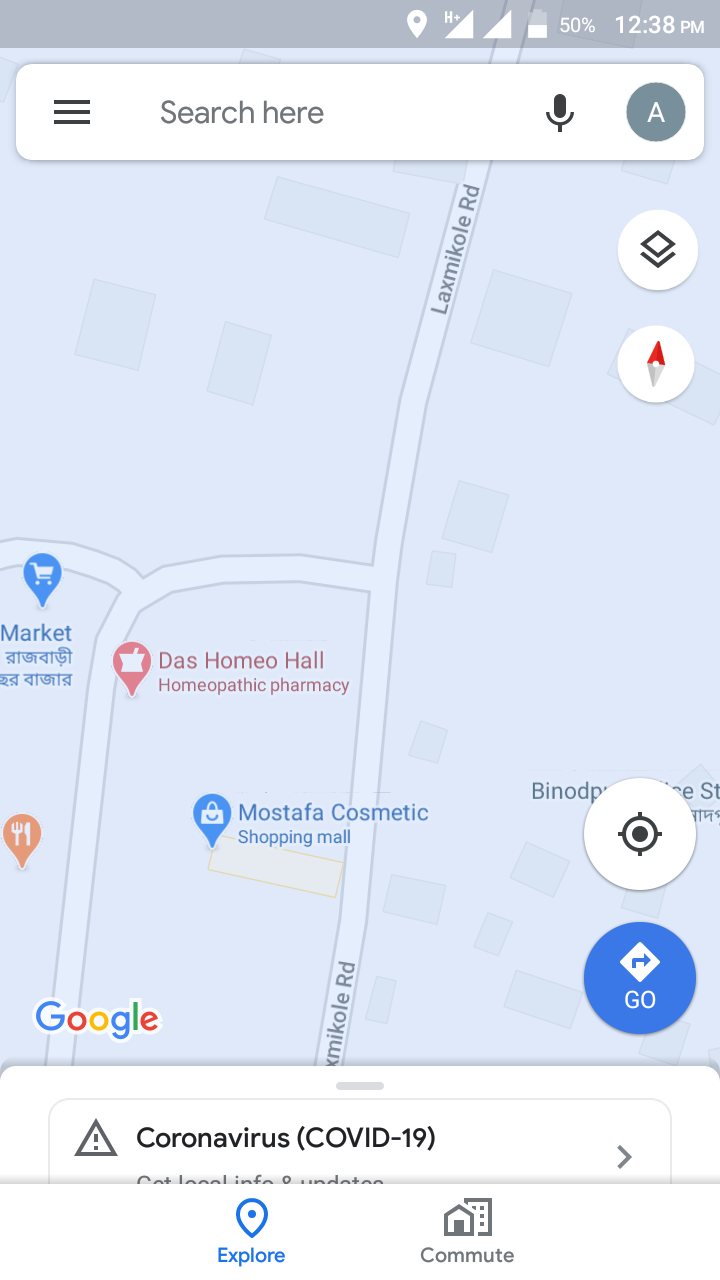This screenshot has width=720, height=1280.
Task: Tap the Search here field
Action: tap(300, 112)
